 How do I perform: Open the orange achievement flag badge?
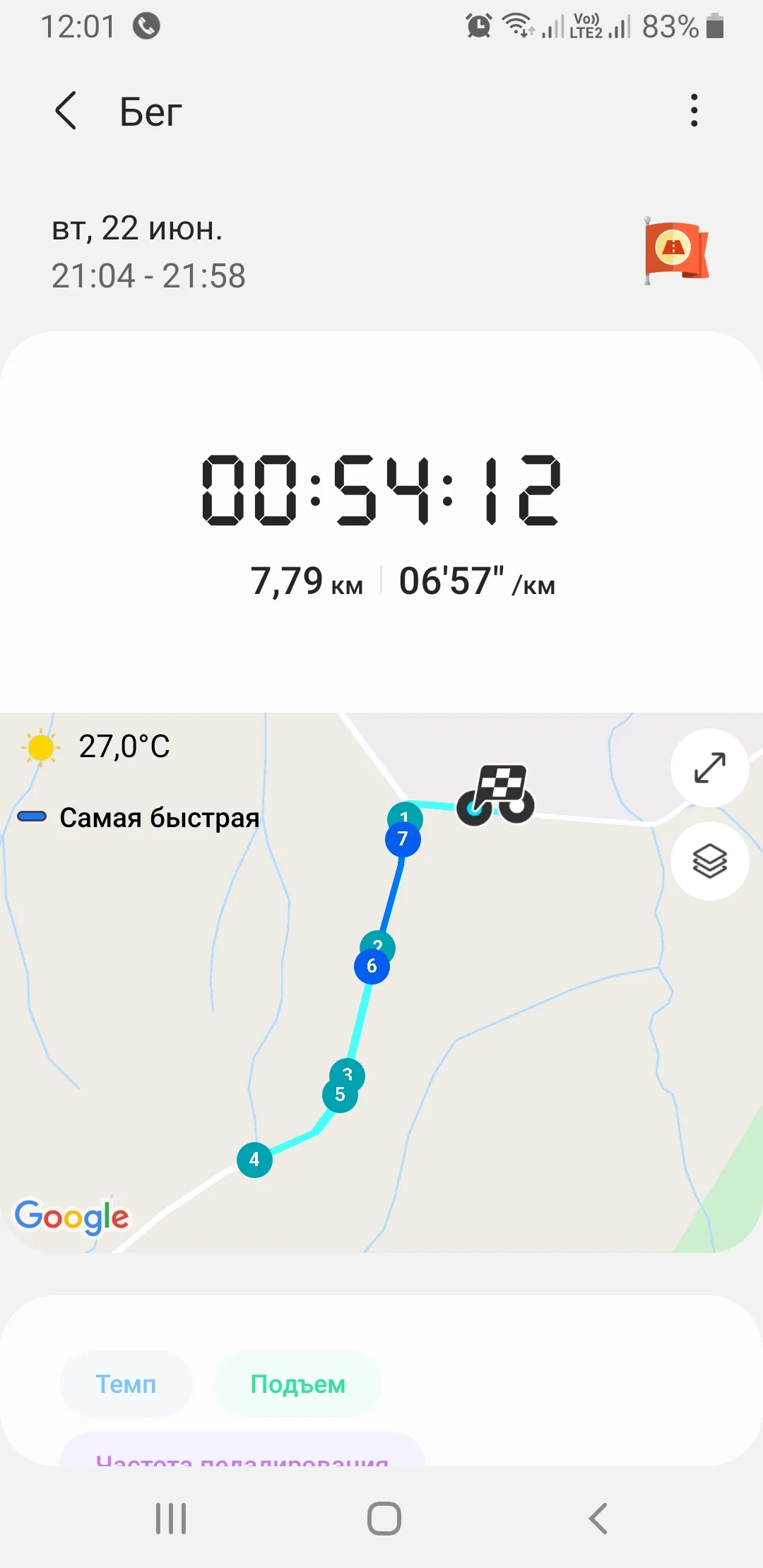[675, 250]
